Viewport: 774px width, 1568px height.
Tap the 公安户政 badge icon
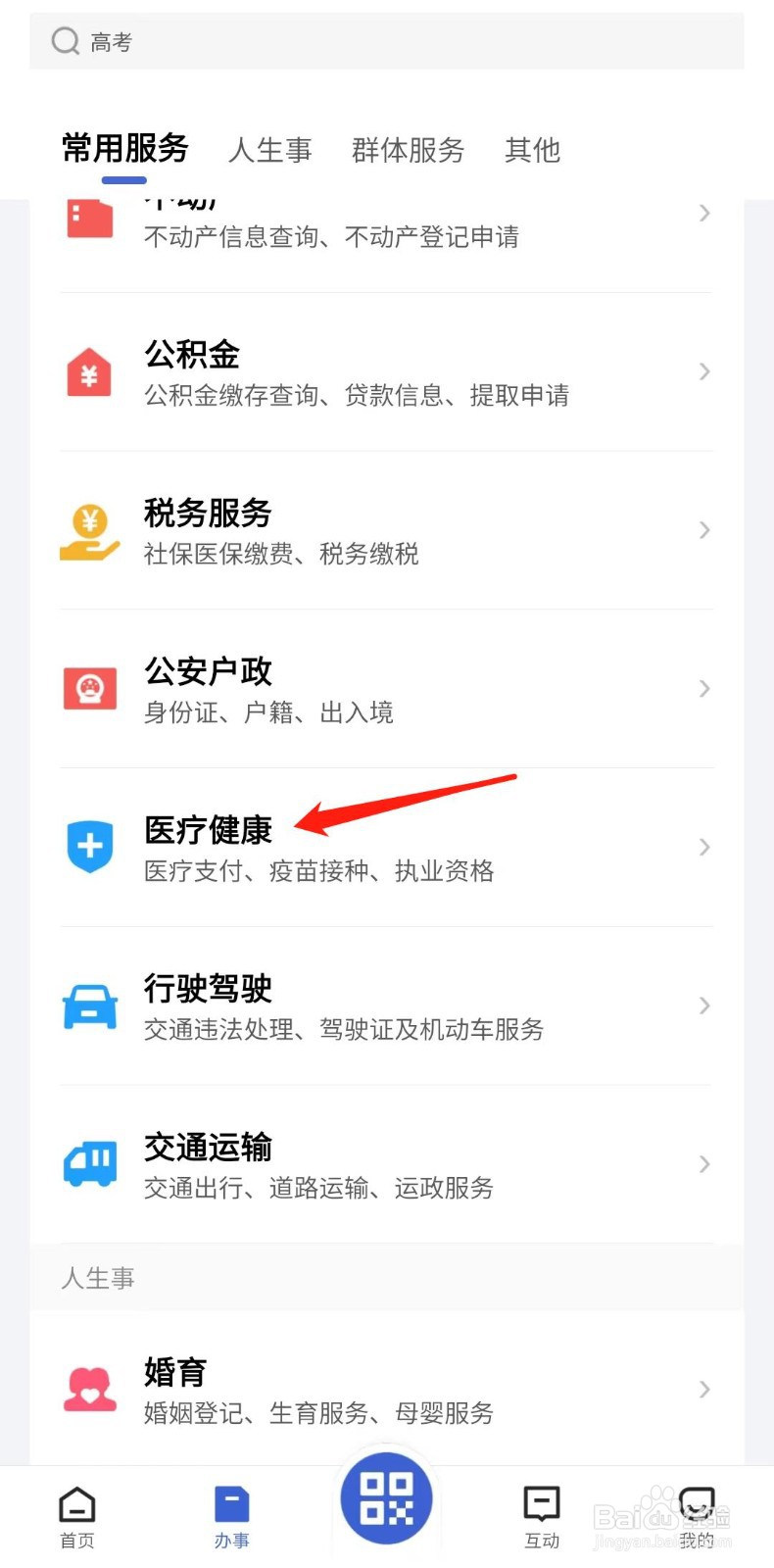click(89, 688)
